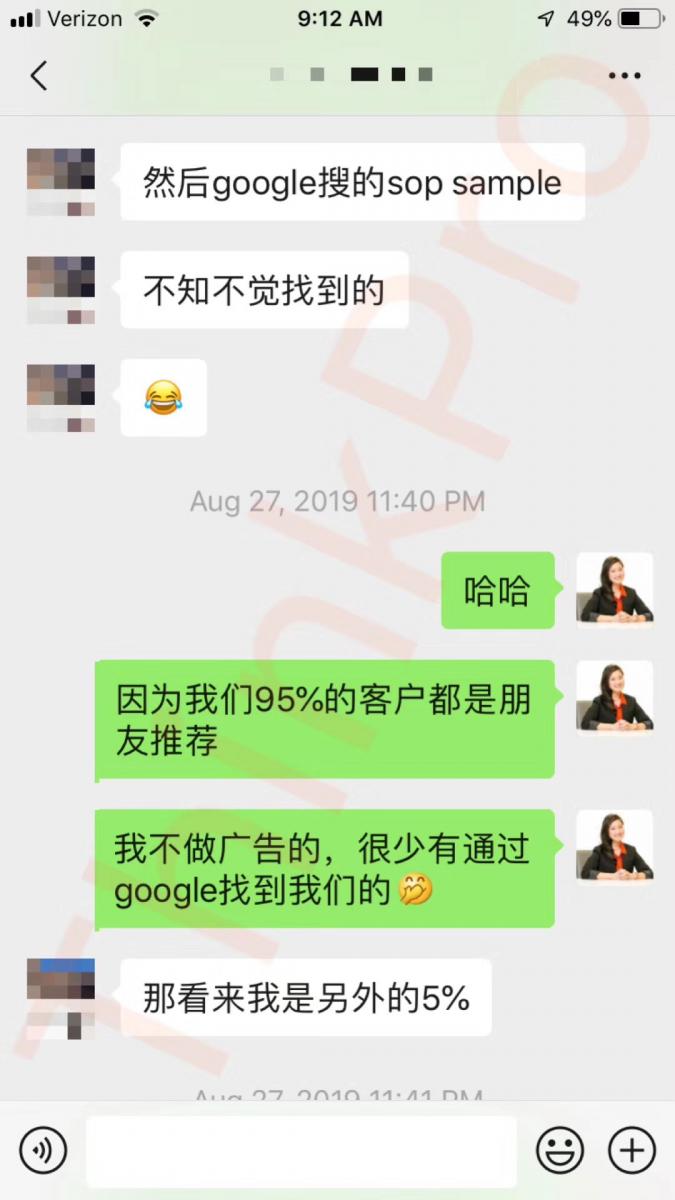Switch to voice message input
The image size is (675, 1200).
pyautogui.click(x=43, y=1150)
